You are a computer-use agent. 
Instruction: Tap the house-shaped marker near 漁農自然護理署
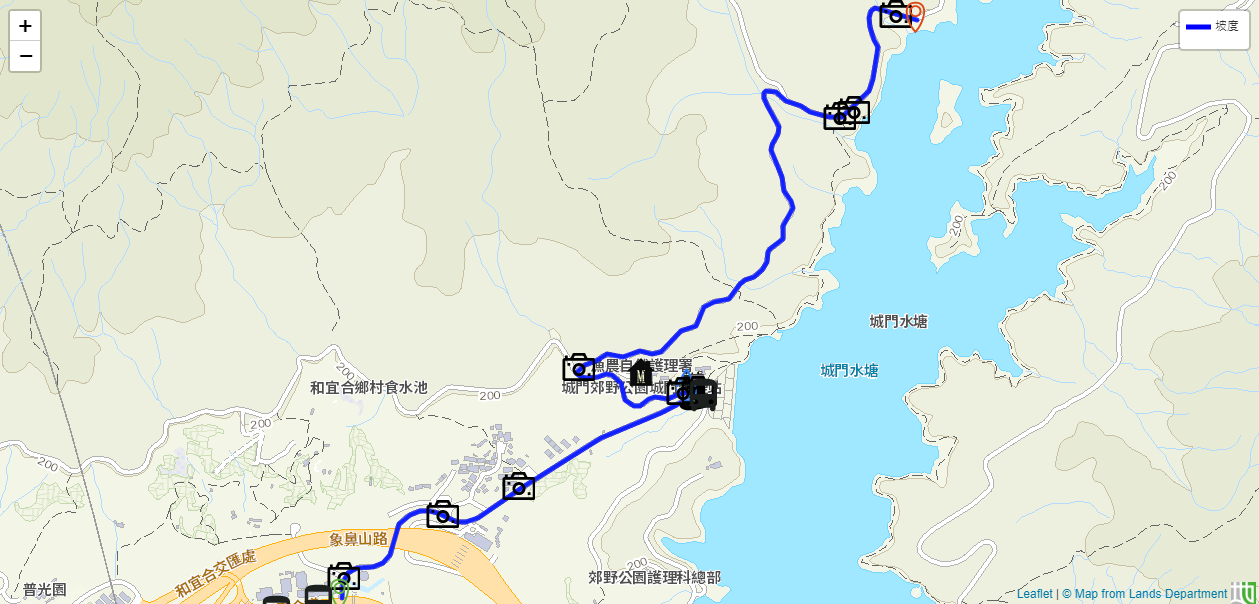pos(641,373)
